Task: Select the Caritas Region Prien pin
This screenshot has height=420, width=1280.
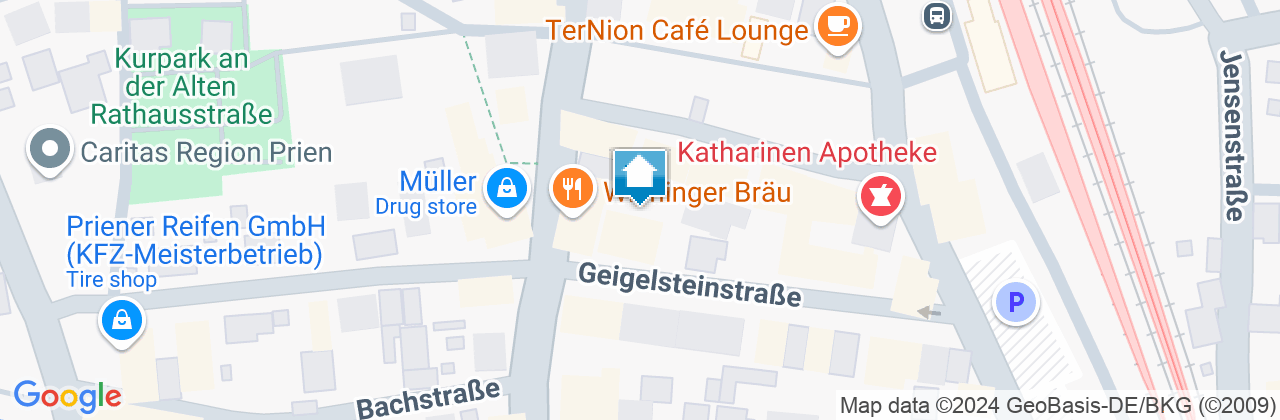Action: point(49,151)
